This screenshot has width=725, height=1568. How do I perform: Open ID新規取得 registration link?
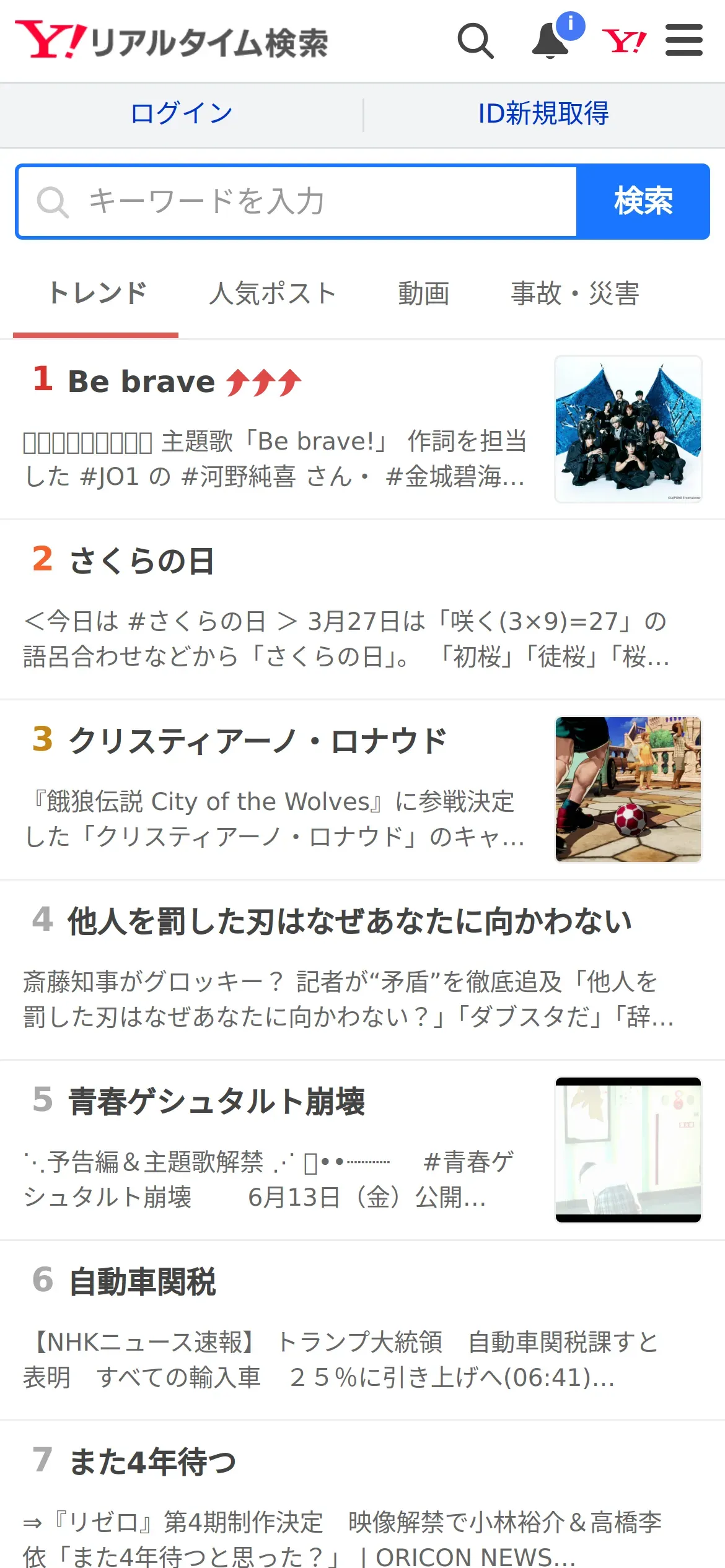[544, 114]
